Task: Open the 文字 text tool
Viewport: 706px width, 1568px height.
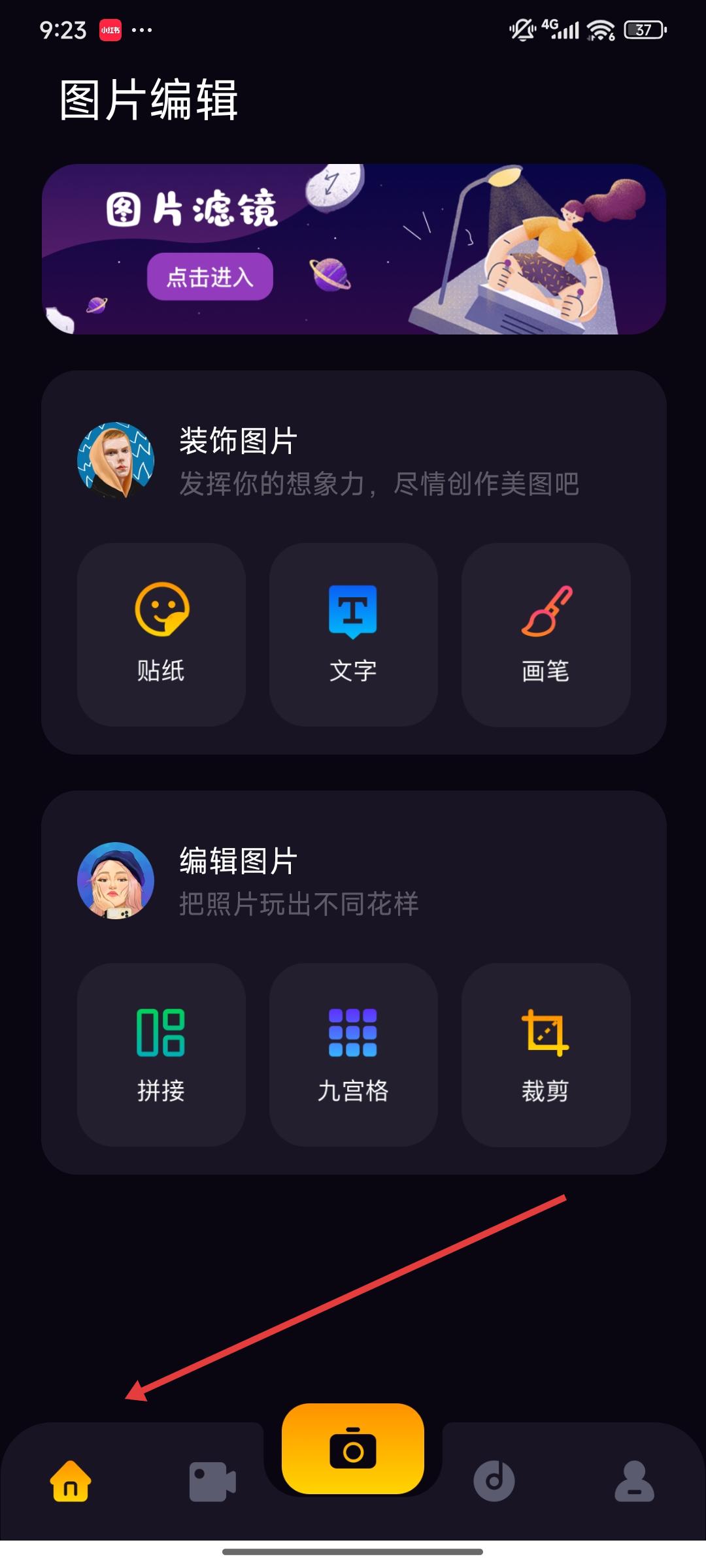Action: pyautogui.click(x=353, y=634)
